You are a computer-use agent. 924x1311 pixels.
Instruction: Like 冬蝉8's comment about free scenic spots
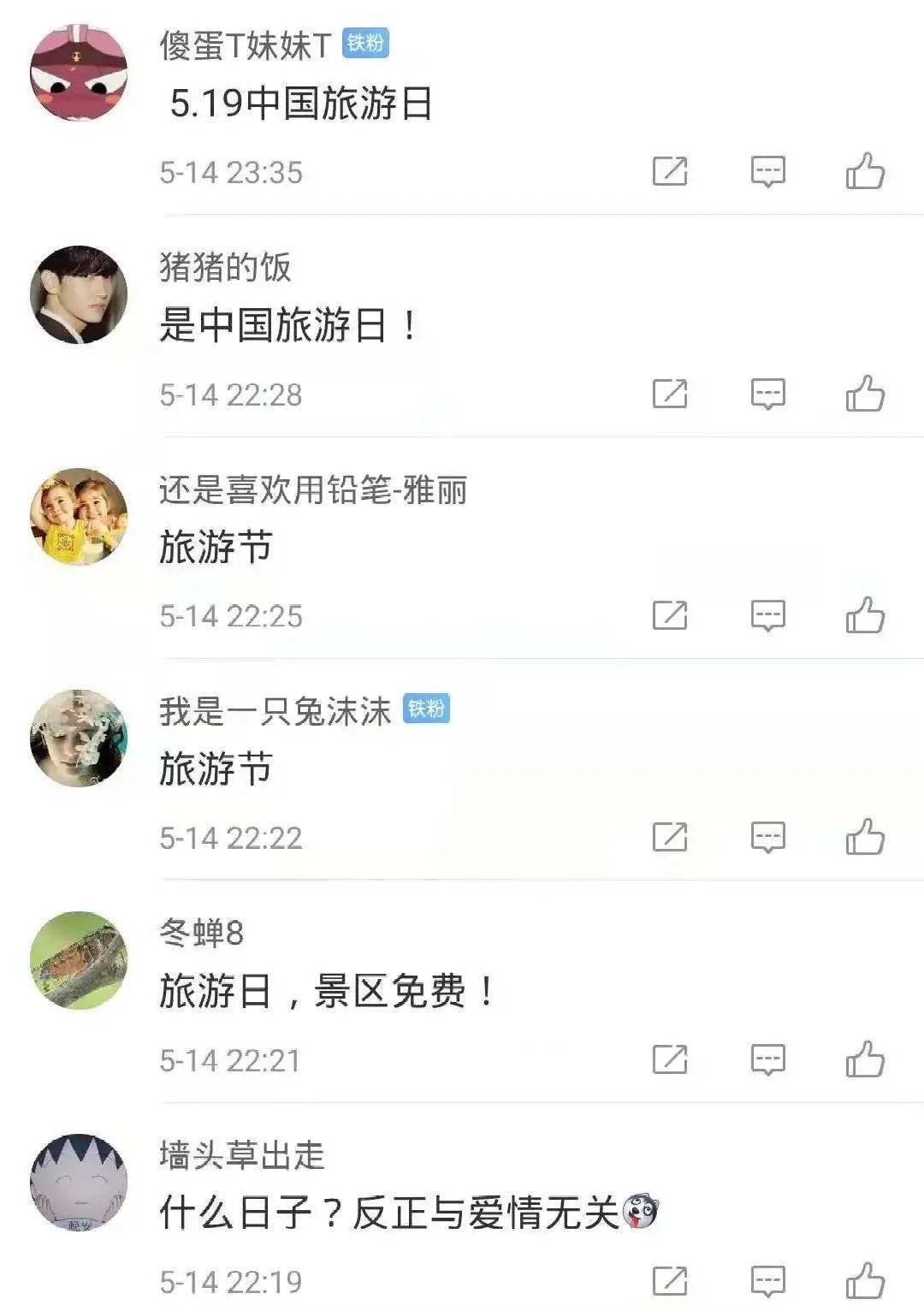coord(864,1059)
